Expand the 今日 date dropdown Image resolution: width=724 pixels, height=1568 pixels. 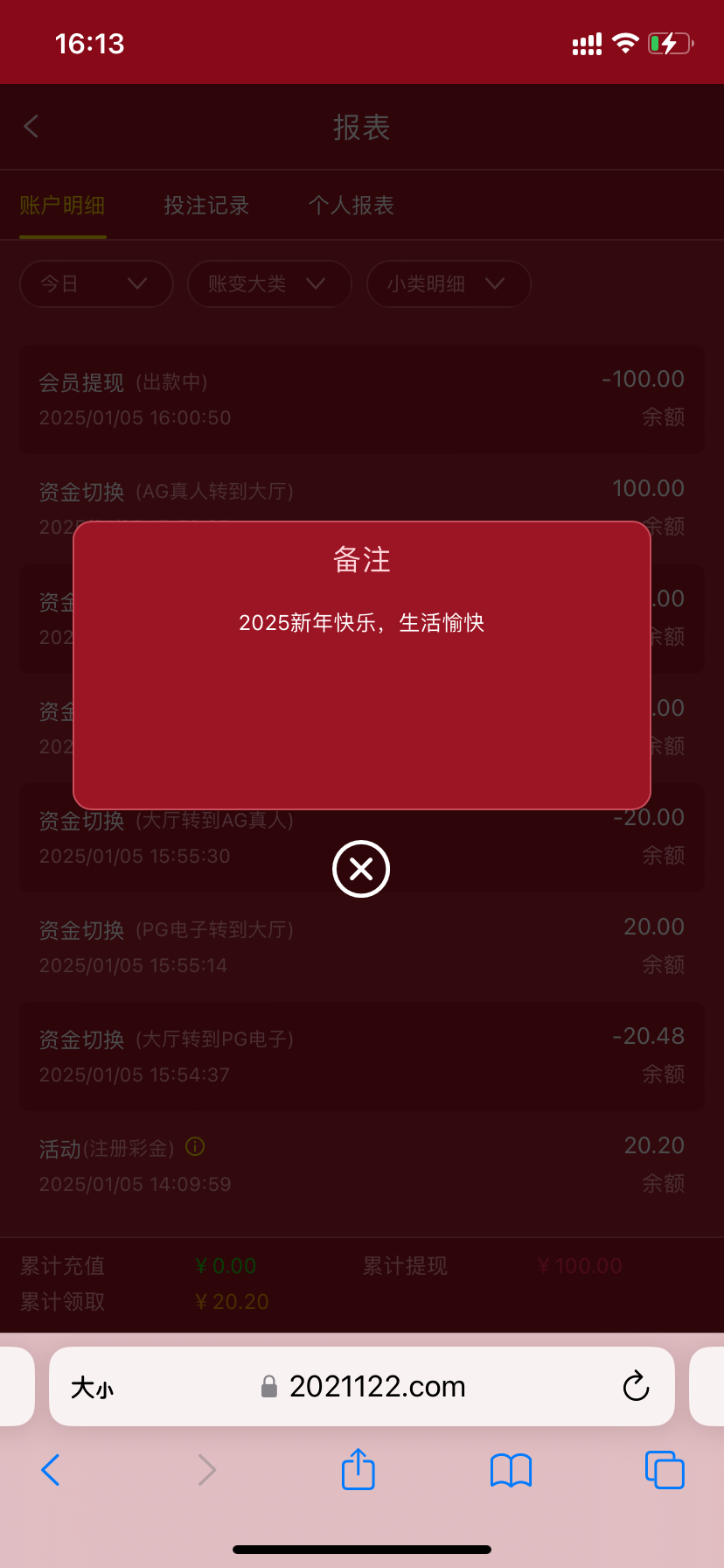pyautogui.click(x=96, y=283)
